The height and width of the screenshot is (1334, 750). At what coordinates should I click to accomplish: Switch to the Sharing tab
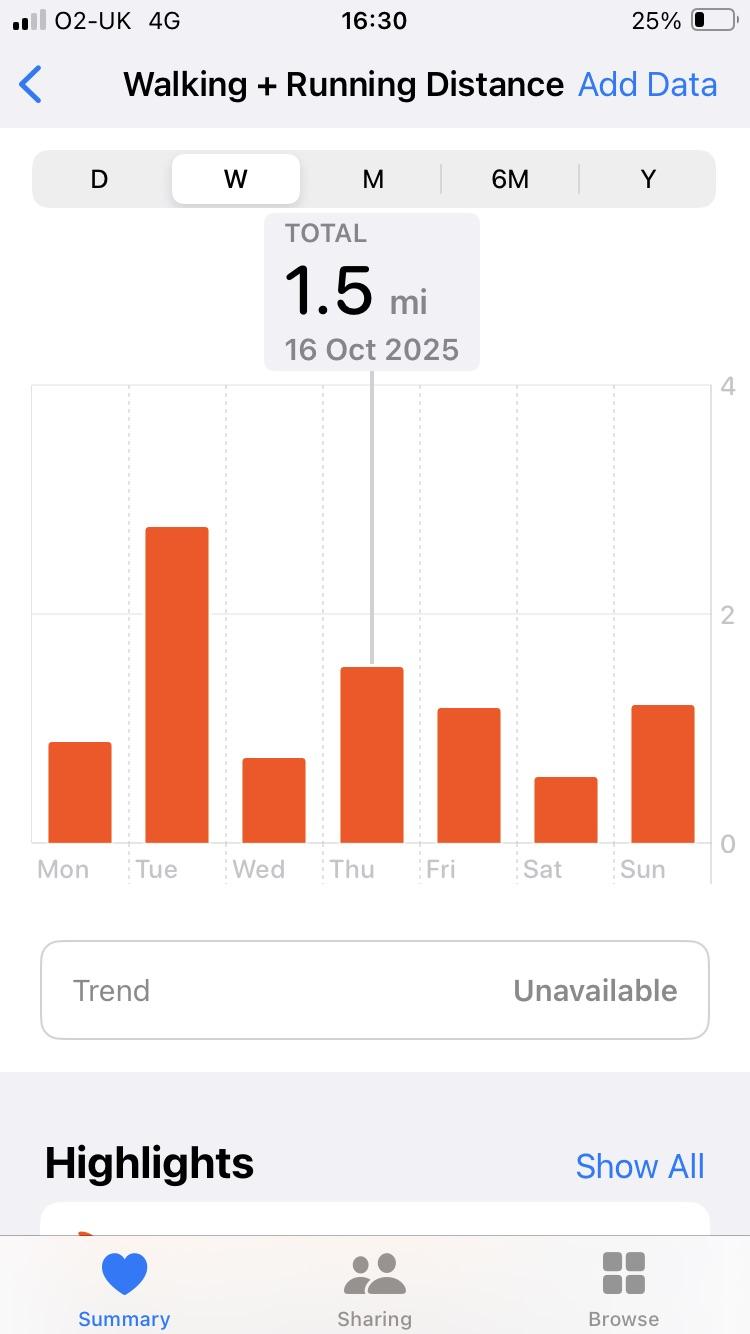pos(374,1289)
